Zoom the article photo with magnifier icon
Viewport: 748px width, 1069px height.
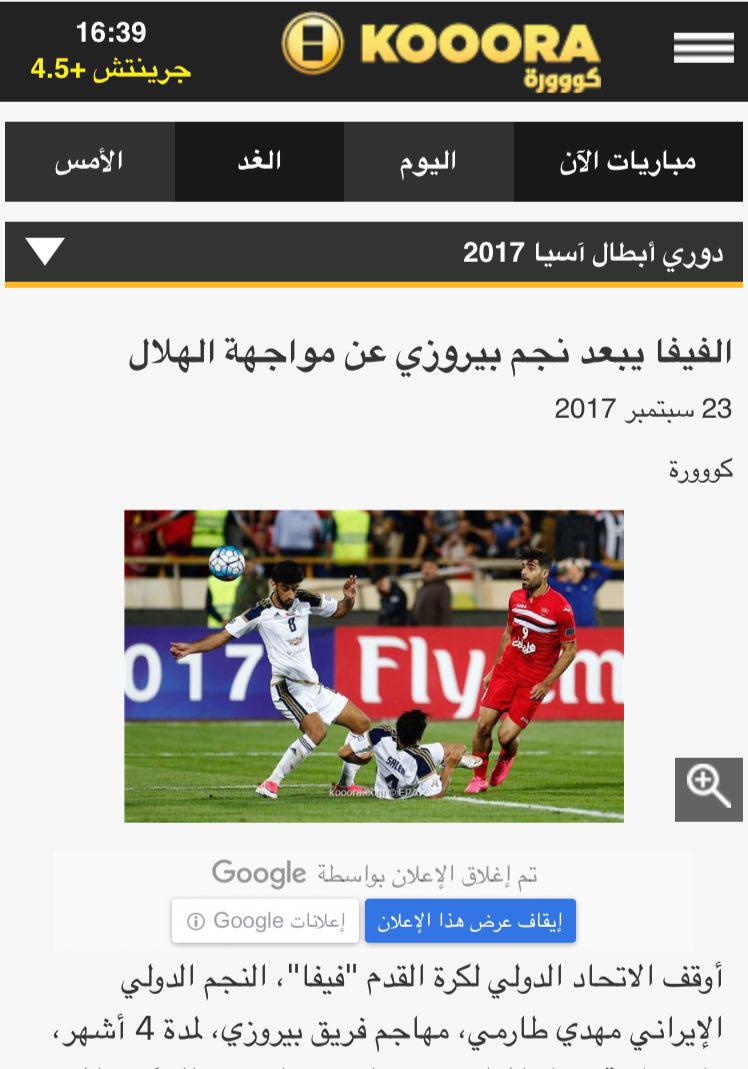708,789
